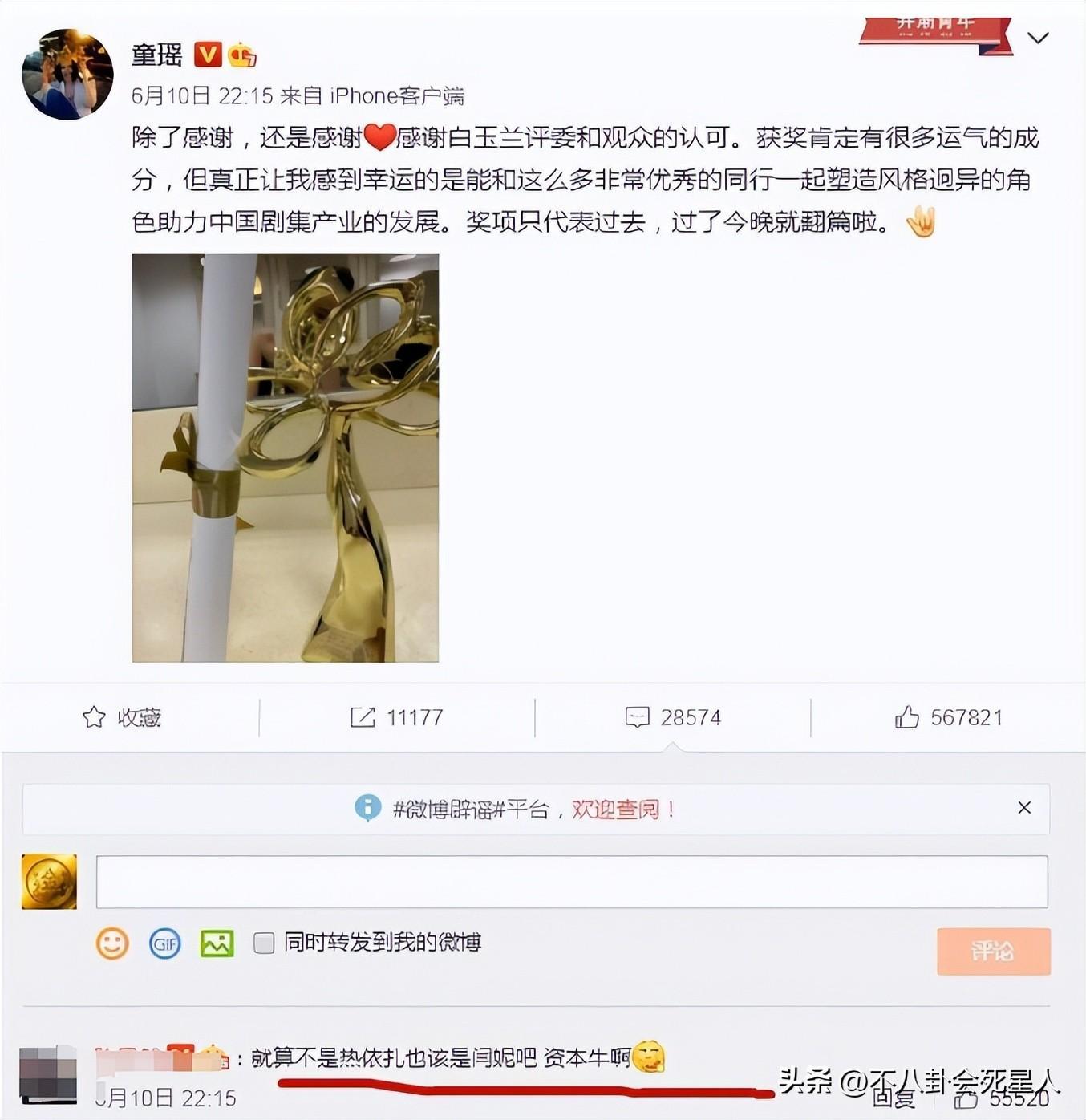Open 童瑶's username link

(157, 55)
